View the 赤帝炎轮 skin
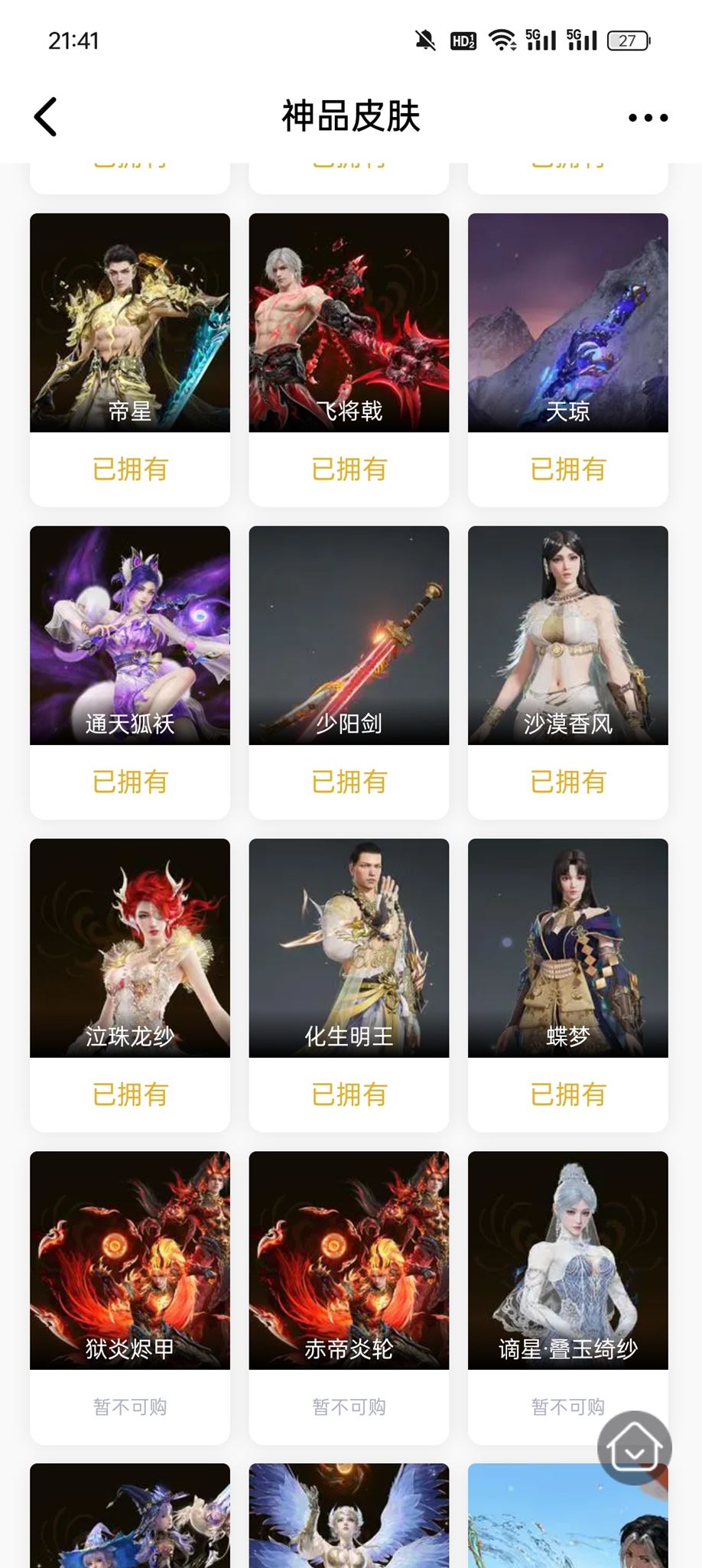 pos(349,1298)
